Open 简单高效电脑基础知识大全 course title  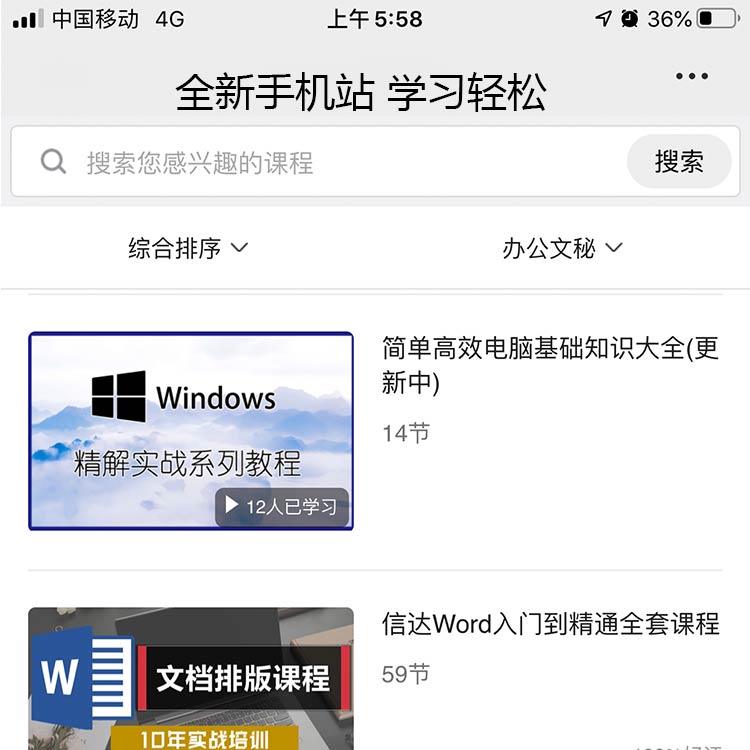550,364
